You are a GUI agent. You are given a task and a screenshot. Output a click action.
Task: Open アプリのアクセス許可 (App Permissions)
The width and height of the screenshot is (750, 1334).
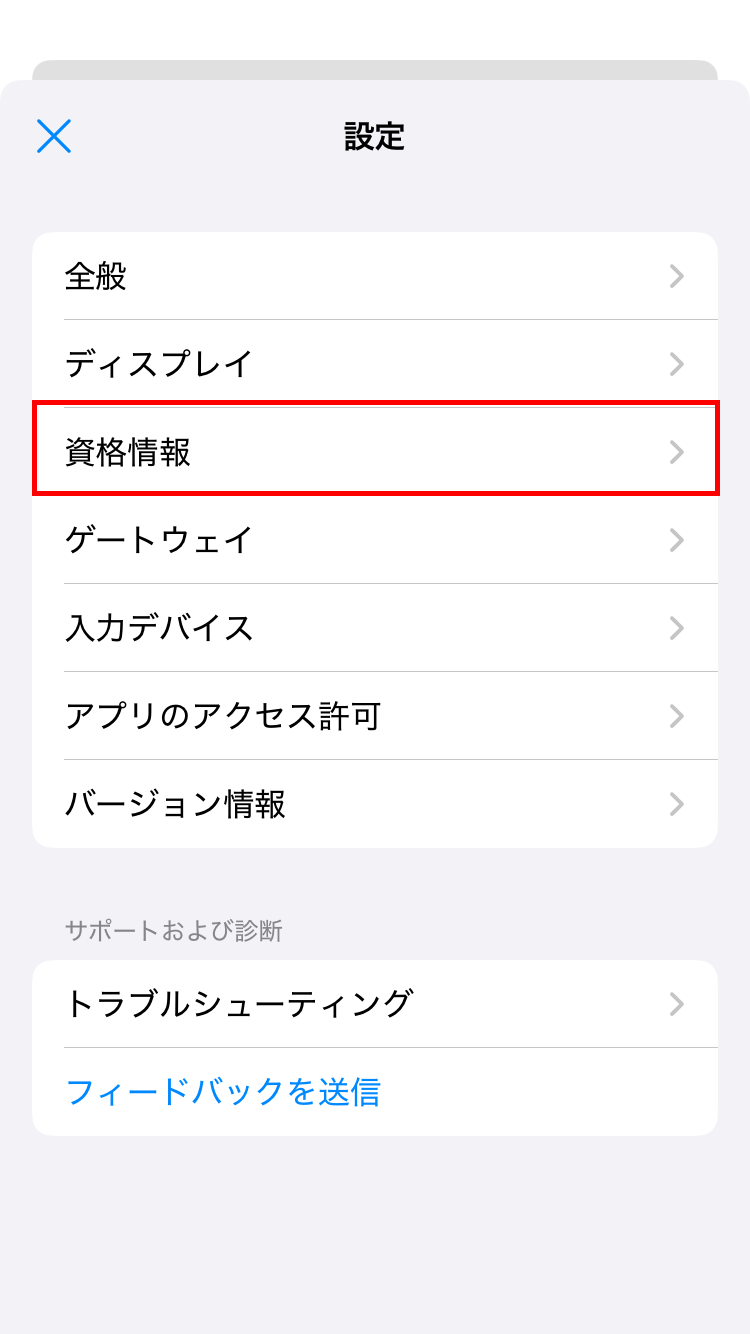[x=375, y=716]
